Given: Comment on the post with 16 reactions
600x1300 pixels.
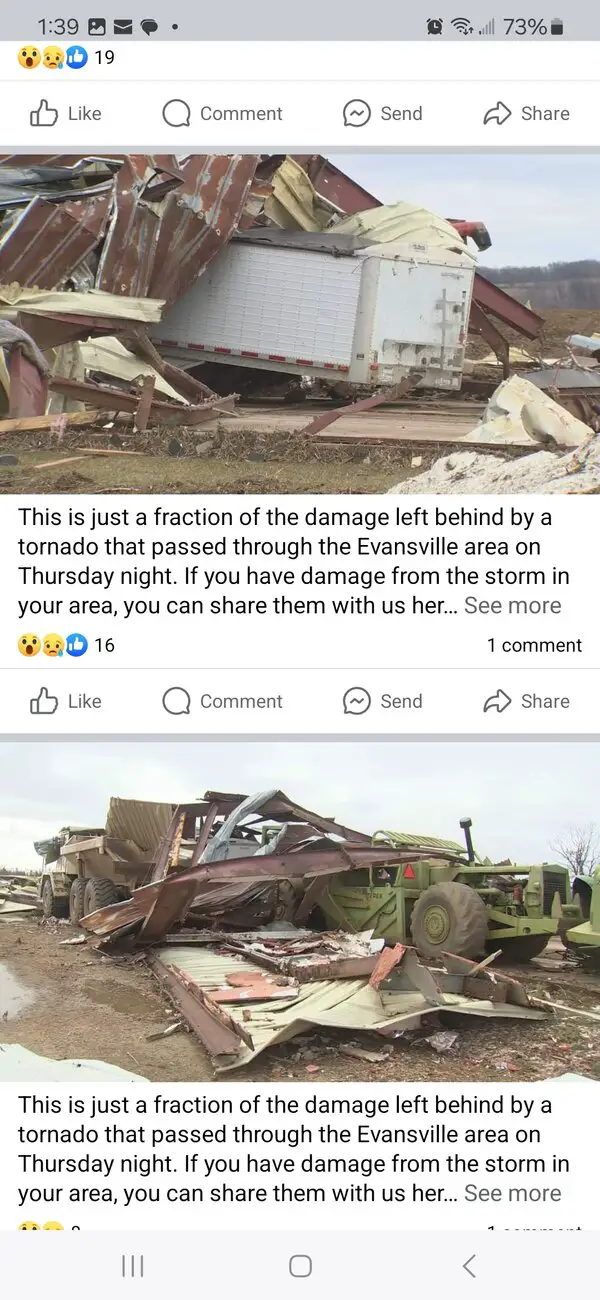Looking at the screenshot, I should (222, 702).
